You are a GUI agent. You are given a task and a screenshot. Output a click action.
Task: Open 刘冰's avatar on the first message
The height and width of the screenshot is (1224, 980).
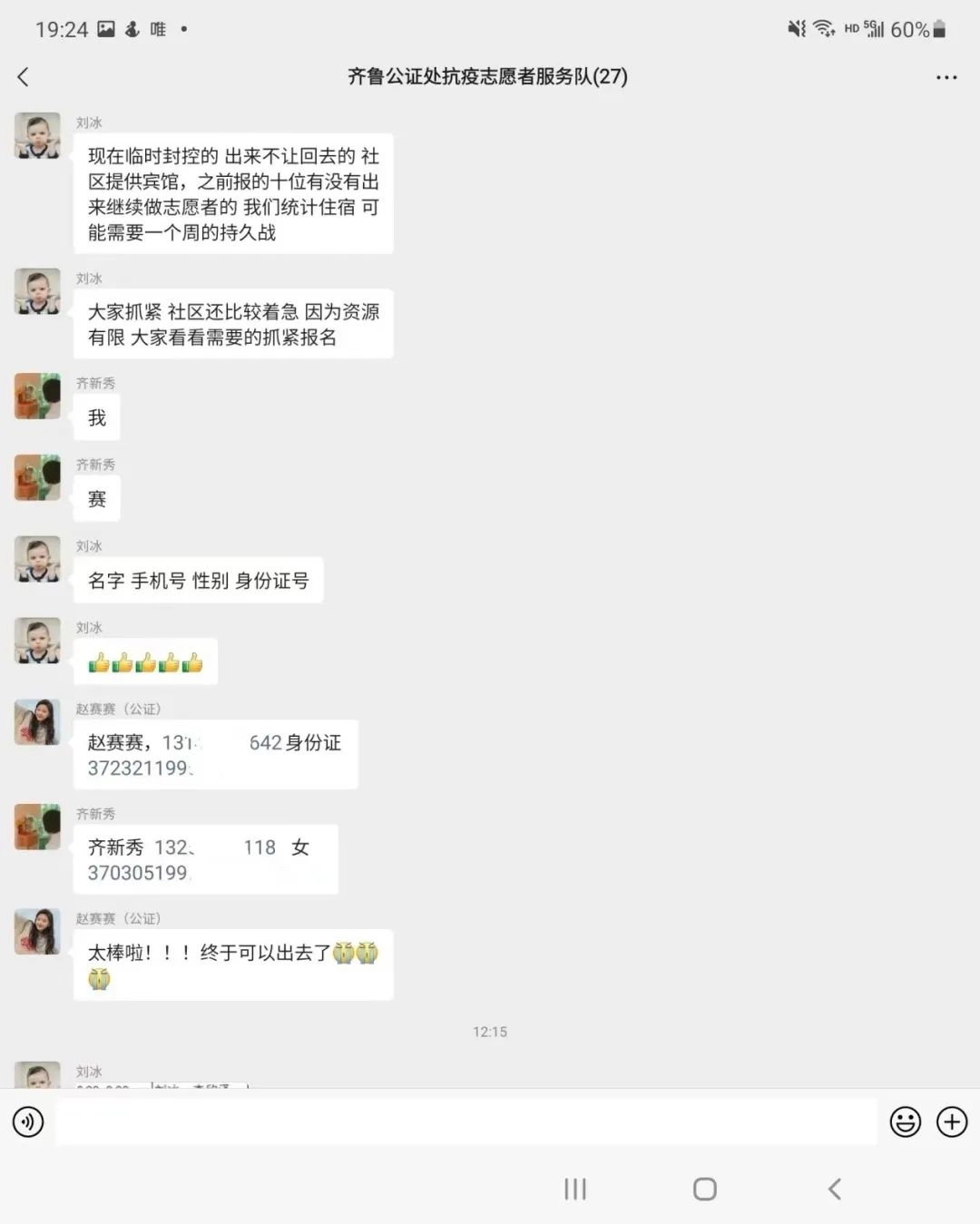coord(37,136)
